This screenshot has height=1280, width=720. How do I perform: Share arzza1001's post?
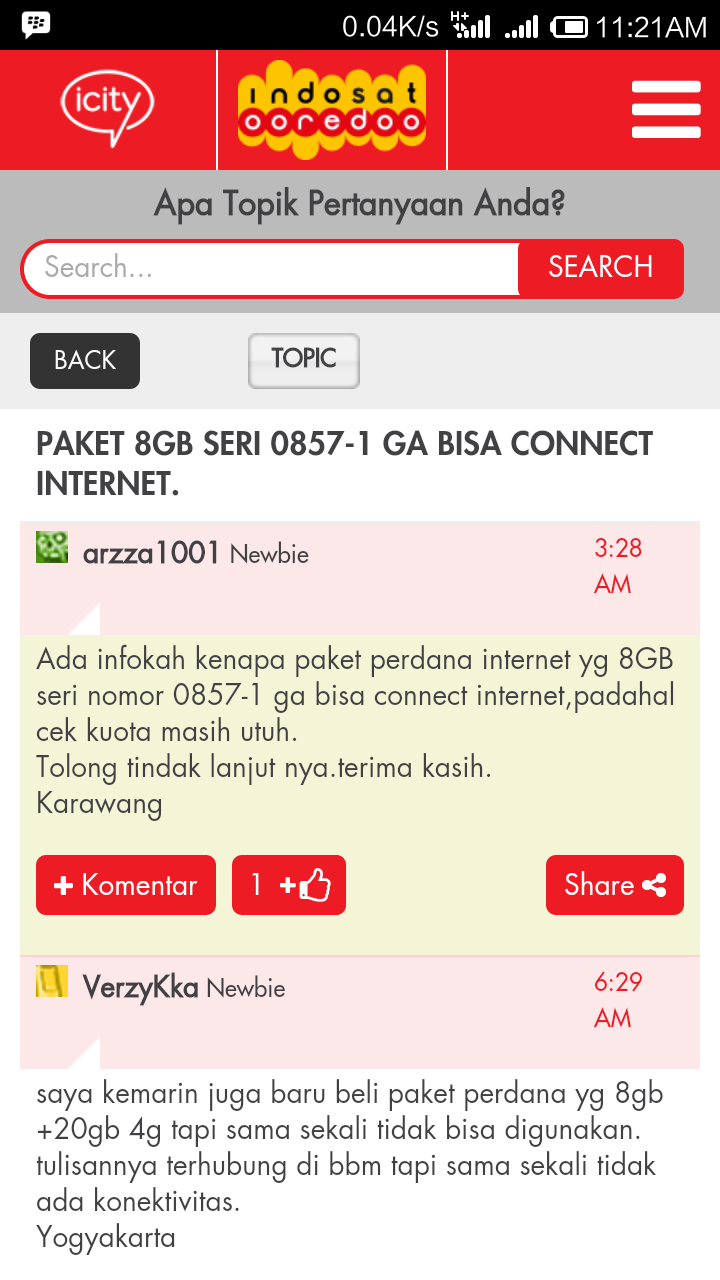click(614, 885)
